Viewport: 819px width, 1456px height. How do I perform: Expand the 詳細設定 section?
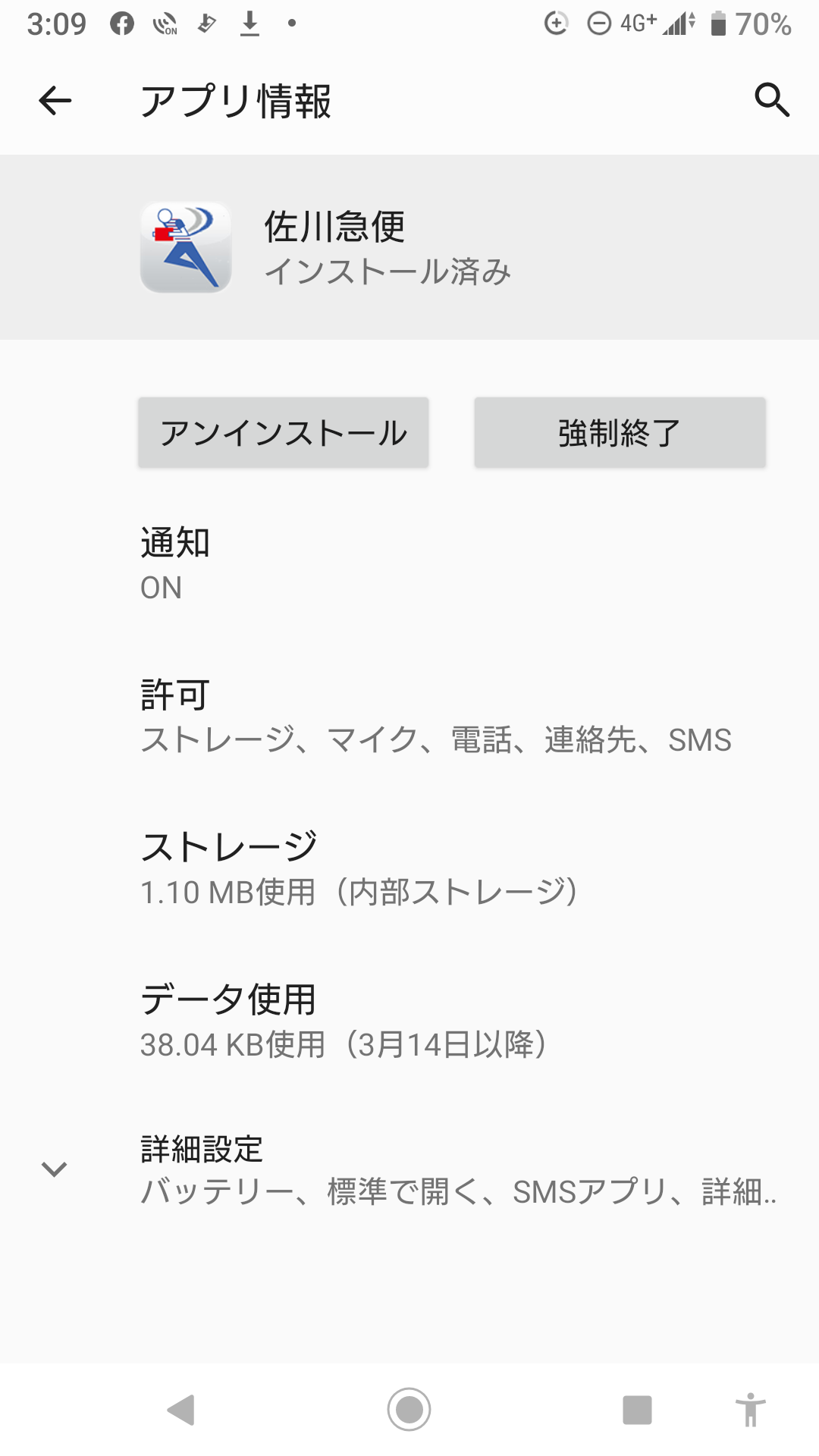tap(409, 1170)
